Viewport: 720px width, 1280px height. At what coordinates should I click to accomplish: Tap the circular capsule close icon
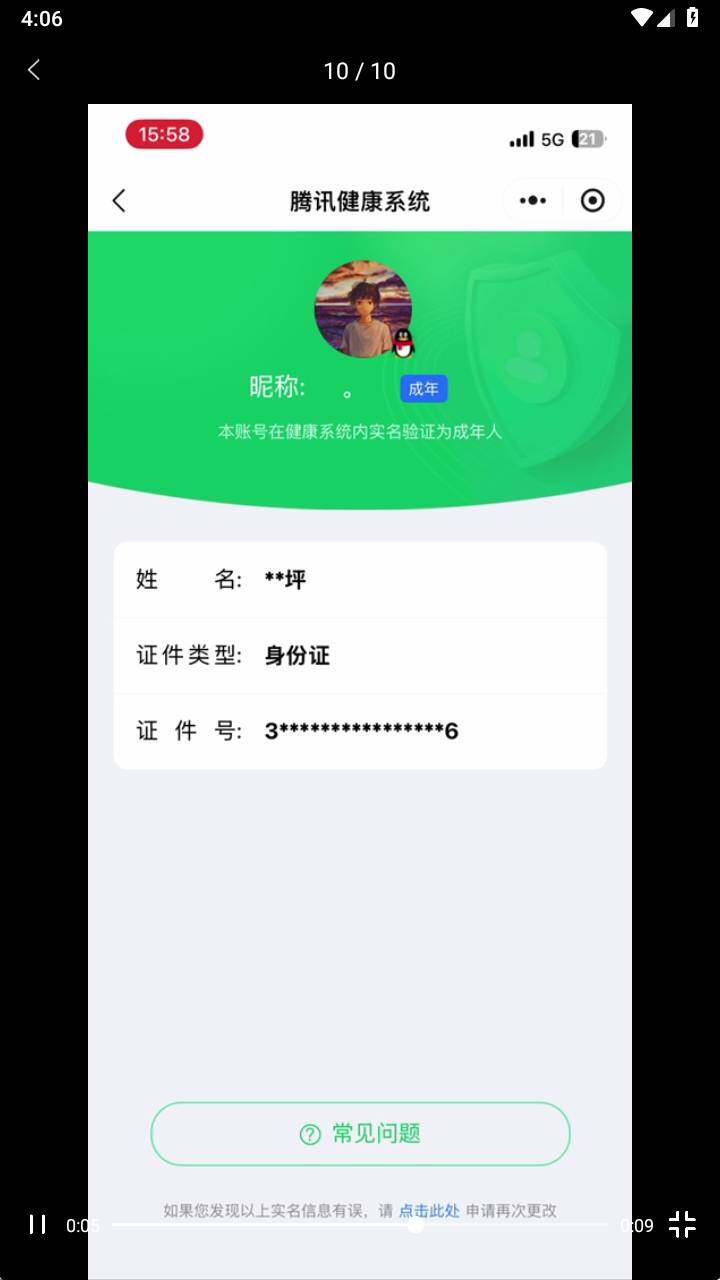click(592, 200)
